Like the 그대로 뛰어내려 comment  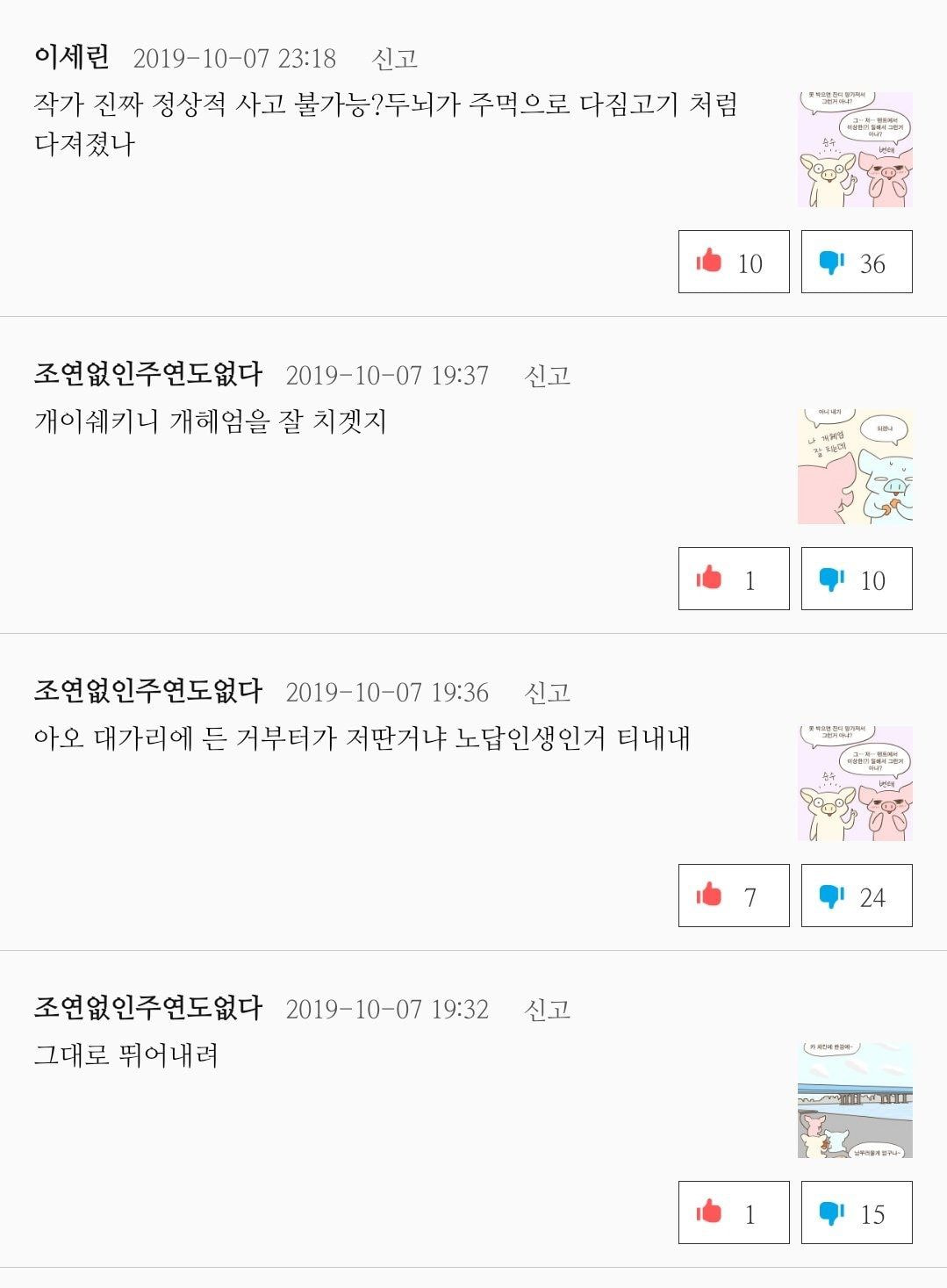point(733,1213)
